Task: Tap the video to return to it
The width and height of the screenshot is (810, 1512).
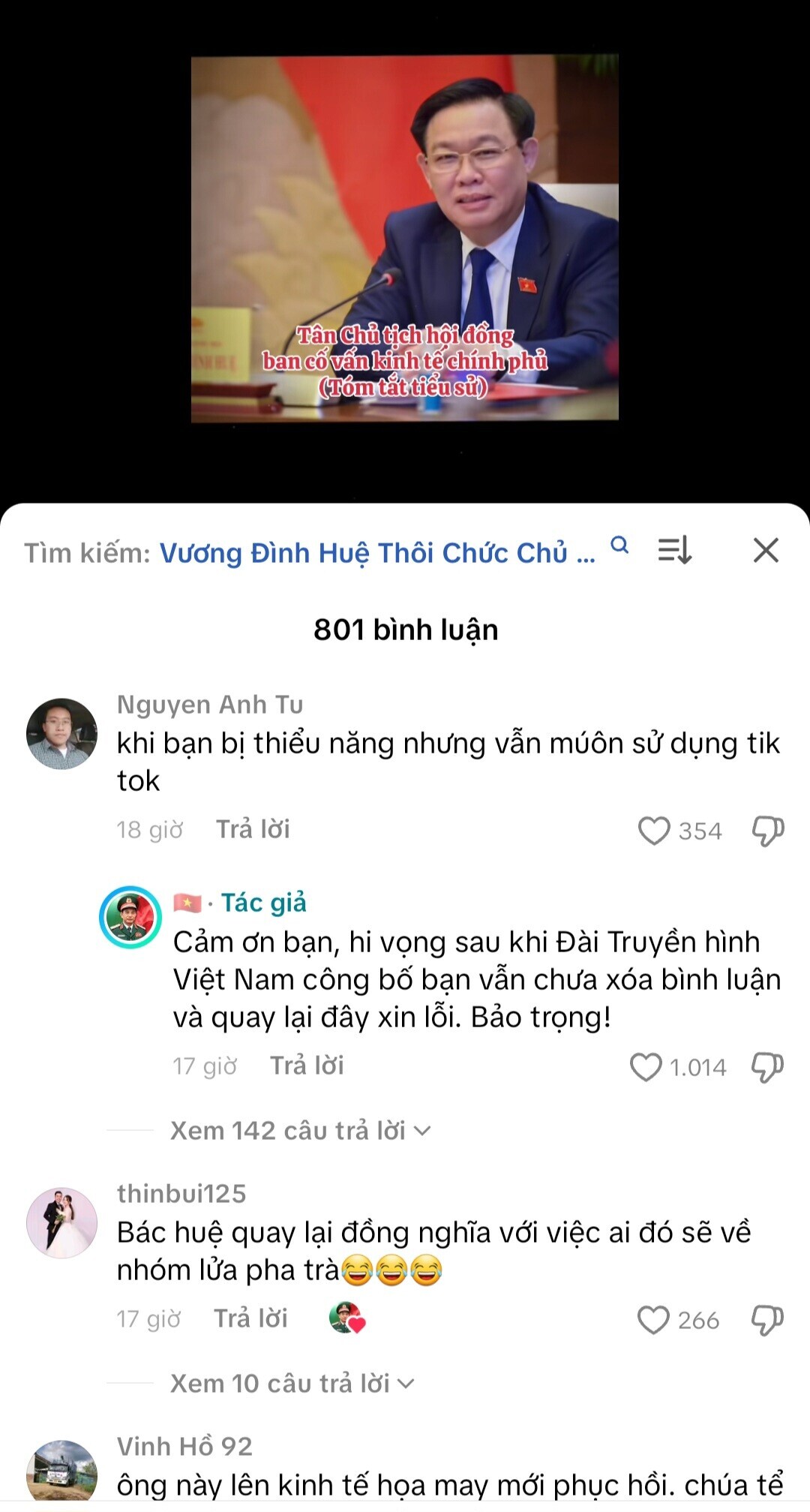Action: 405,238
